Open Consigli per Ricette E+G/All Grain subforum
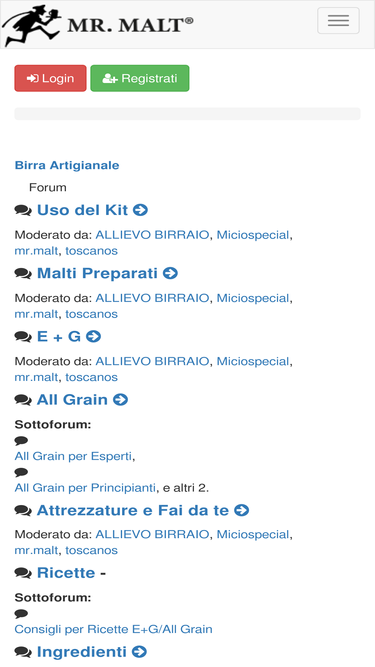375x667 pixels. tap(114, 629)
